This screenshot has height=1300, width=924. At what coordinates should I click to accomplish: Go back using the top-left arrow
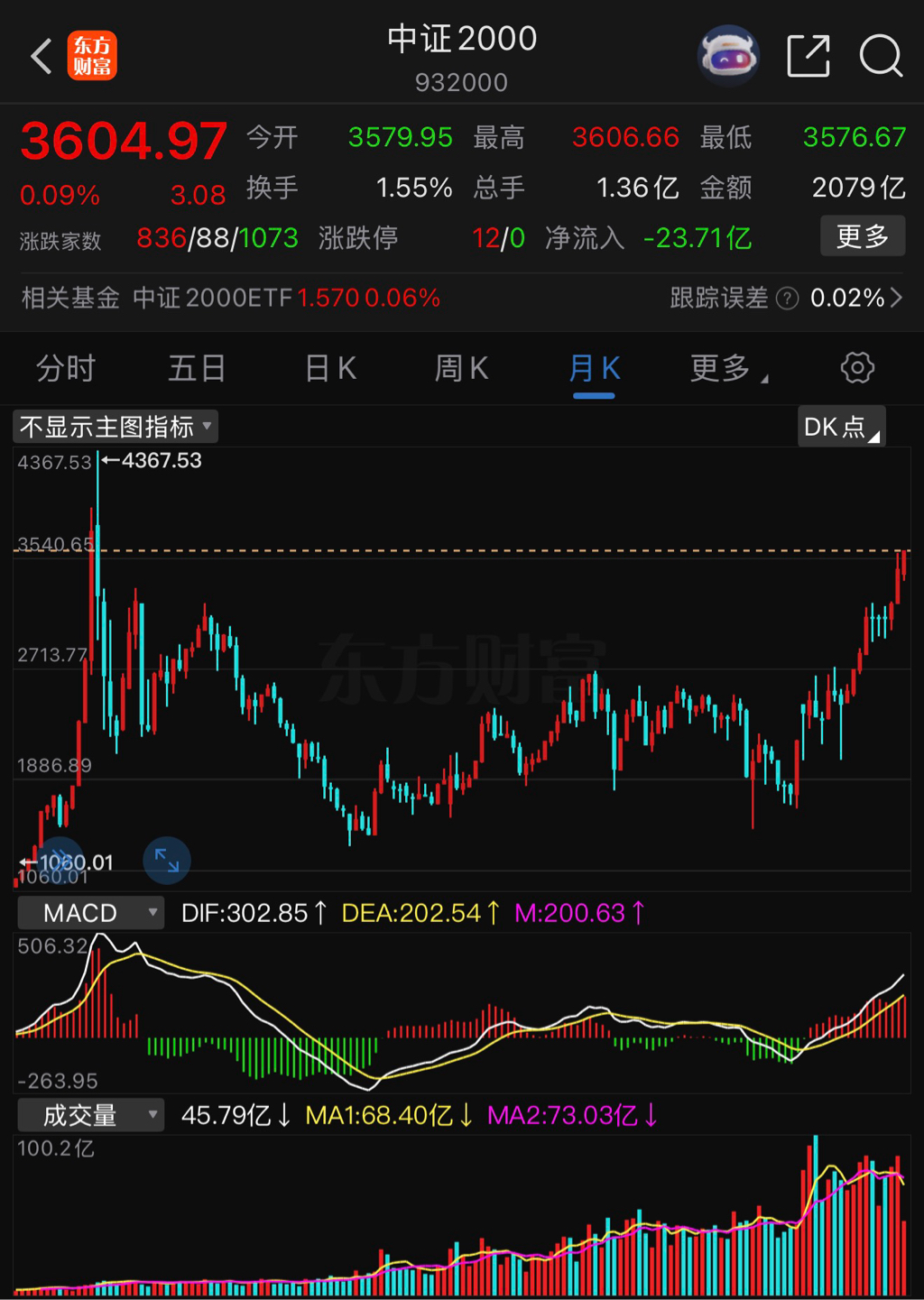click(x=41, y=56)
